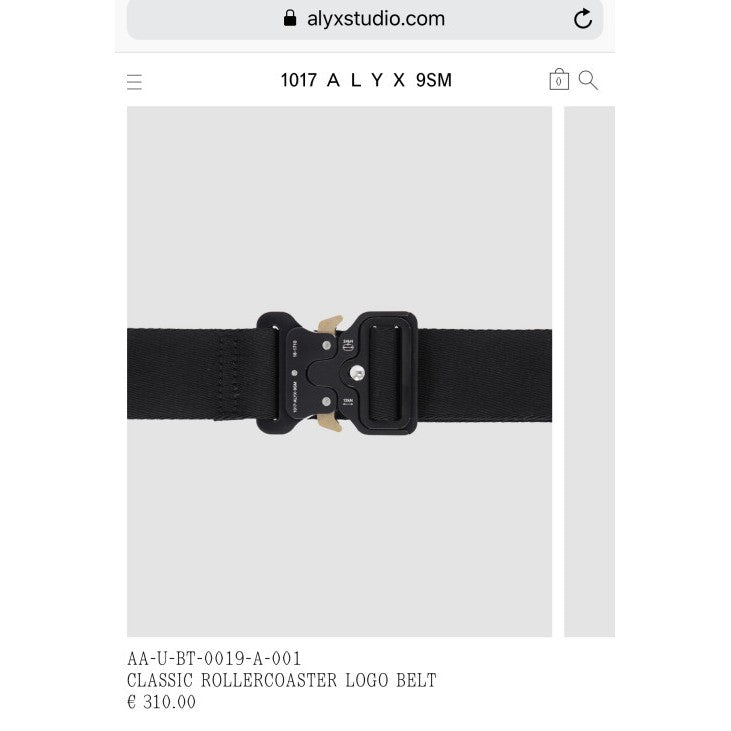Image resolution: width=731 pixels, height=731 pixels.
Task: Open the hamburger navigation menu
Action: pyautogui.click(x=135, y=82)
